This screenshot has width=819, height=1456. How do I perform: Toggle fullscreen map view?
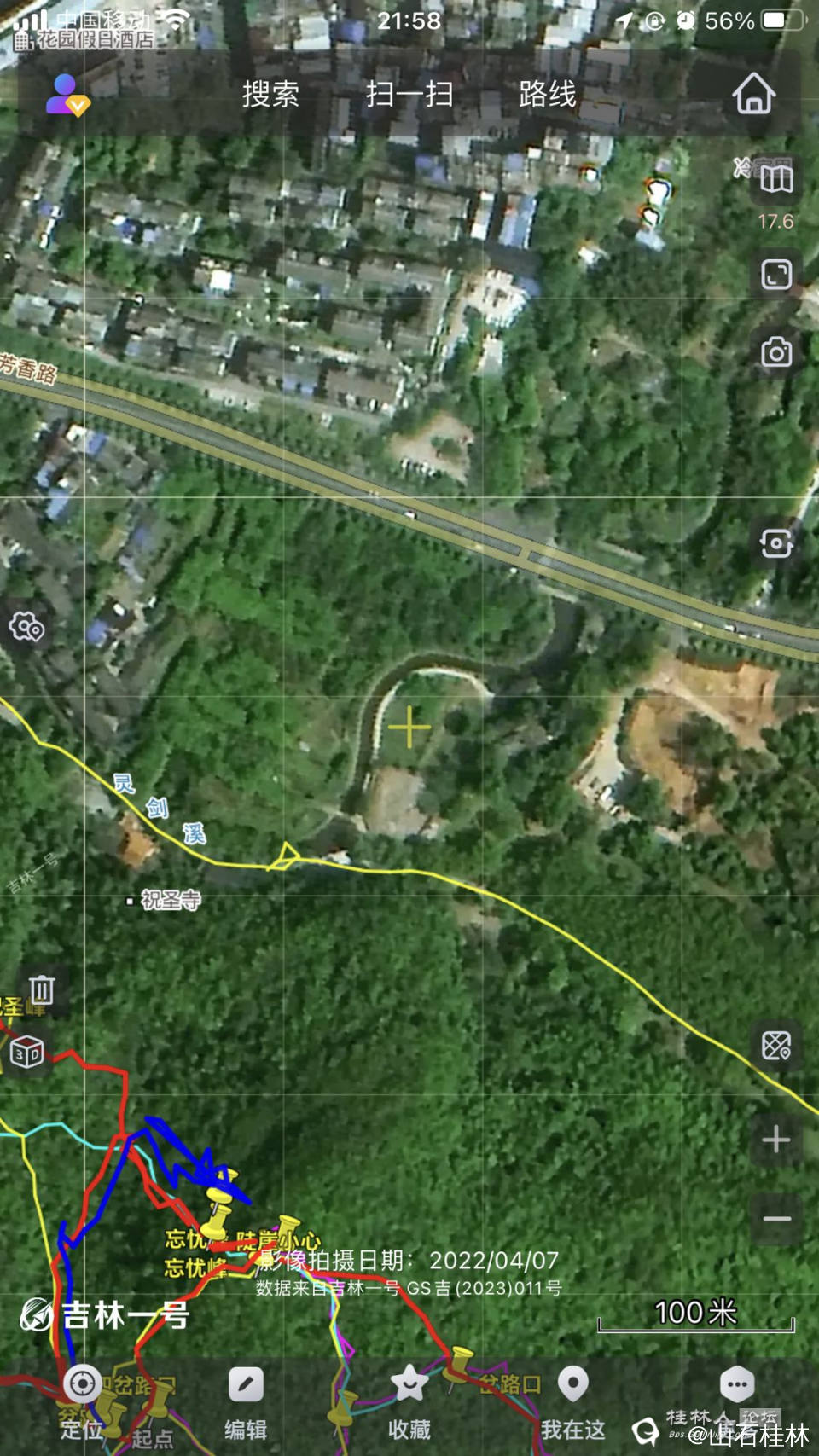click(775, 275)
